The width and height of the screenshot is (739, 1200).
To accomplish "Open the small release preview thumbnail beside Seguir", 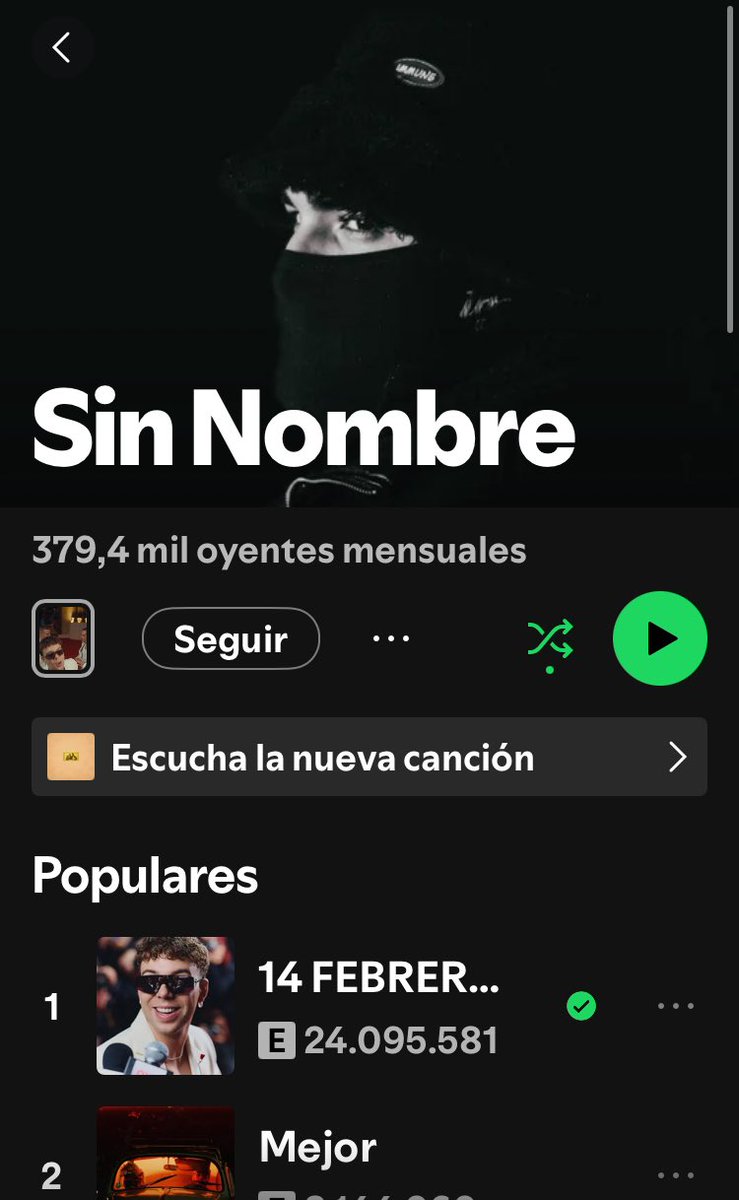I will [63, 638].
